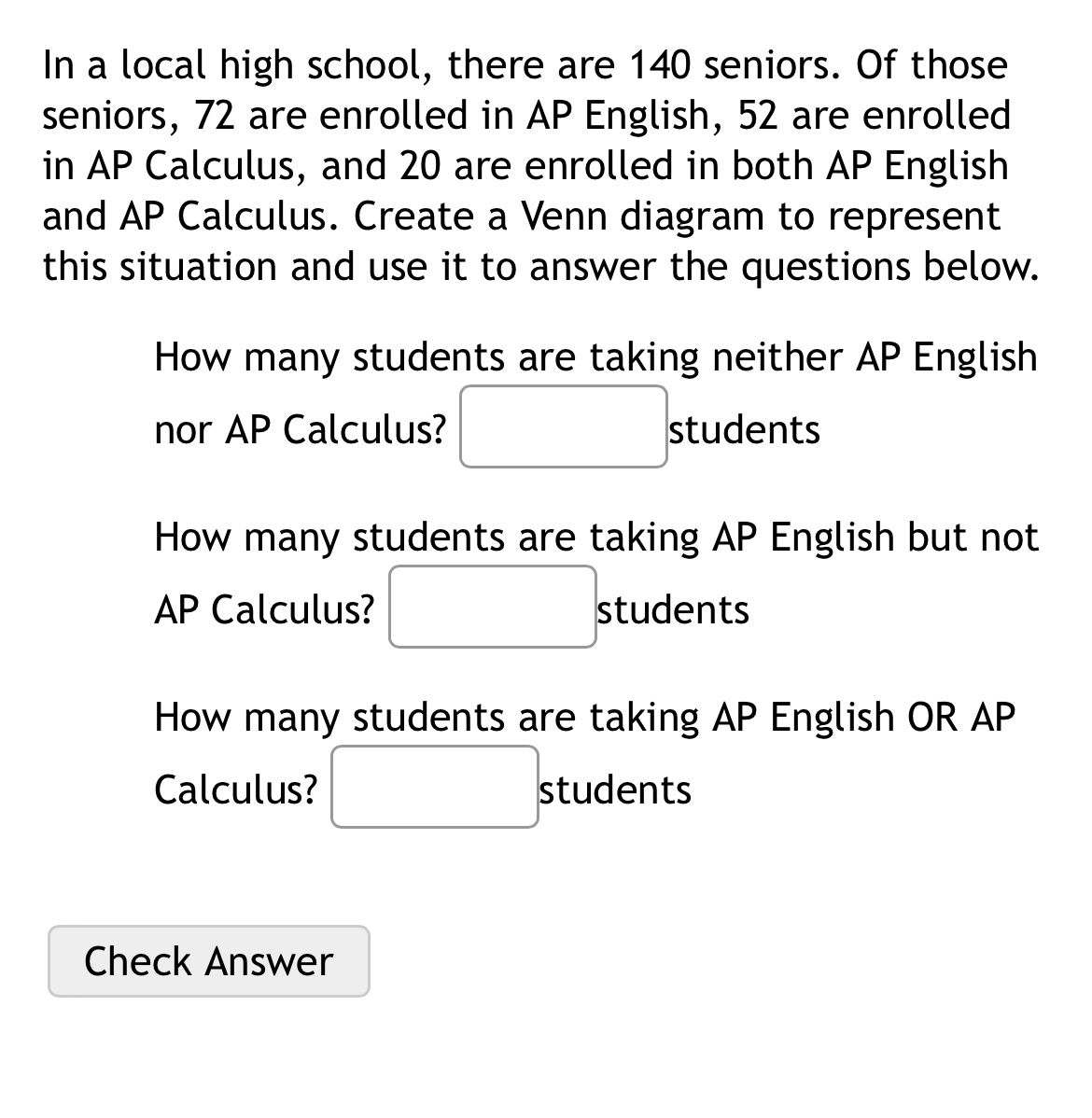The height and width of the screenshot is (1118, 1092).
Task: Select the Check Answer control at page bottom
Action: pos(208,960)
